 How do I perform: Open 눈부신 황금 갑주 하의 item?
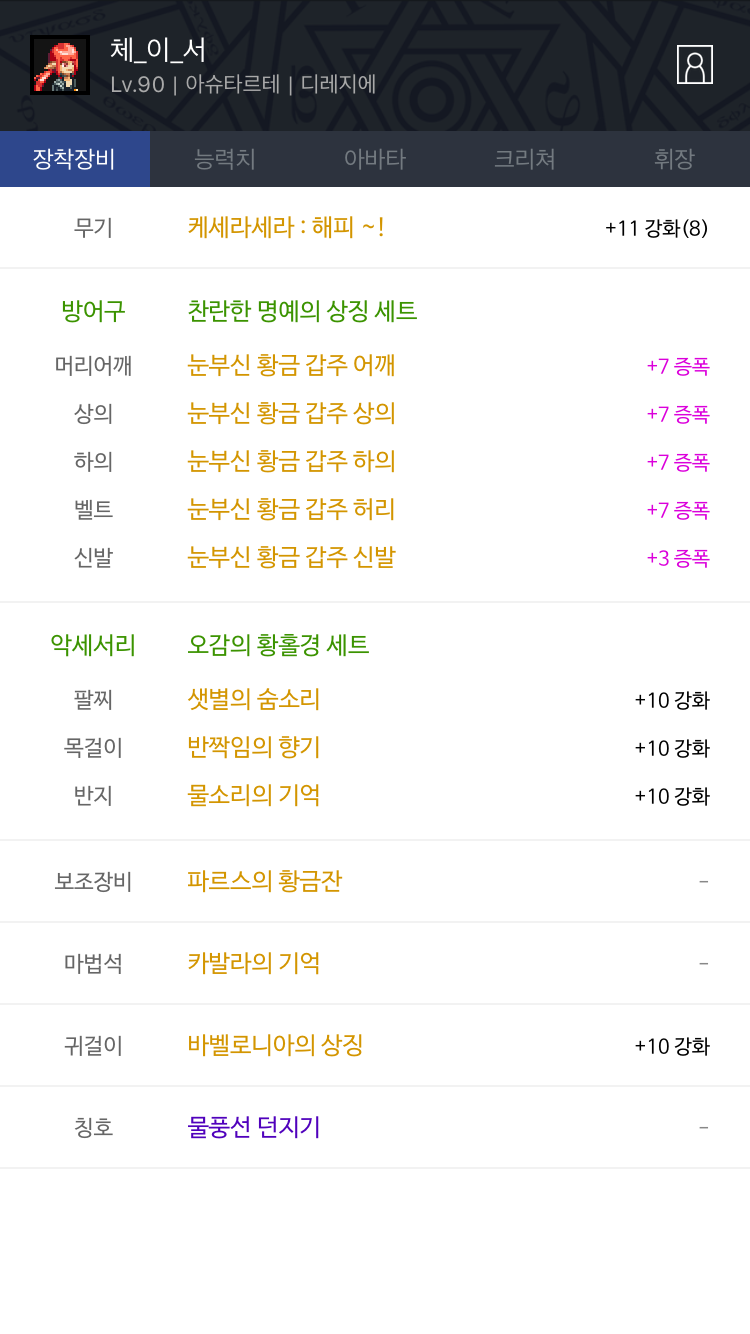(x=291, y=461)
